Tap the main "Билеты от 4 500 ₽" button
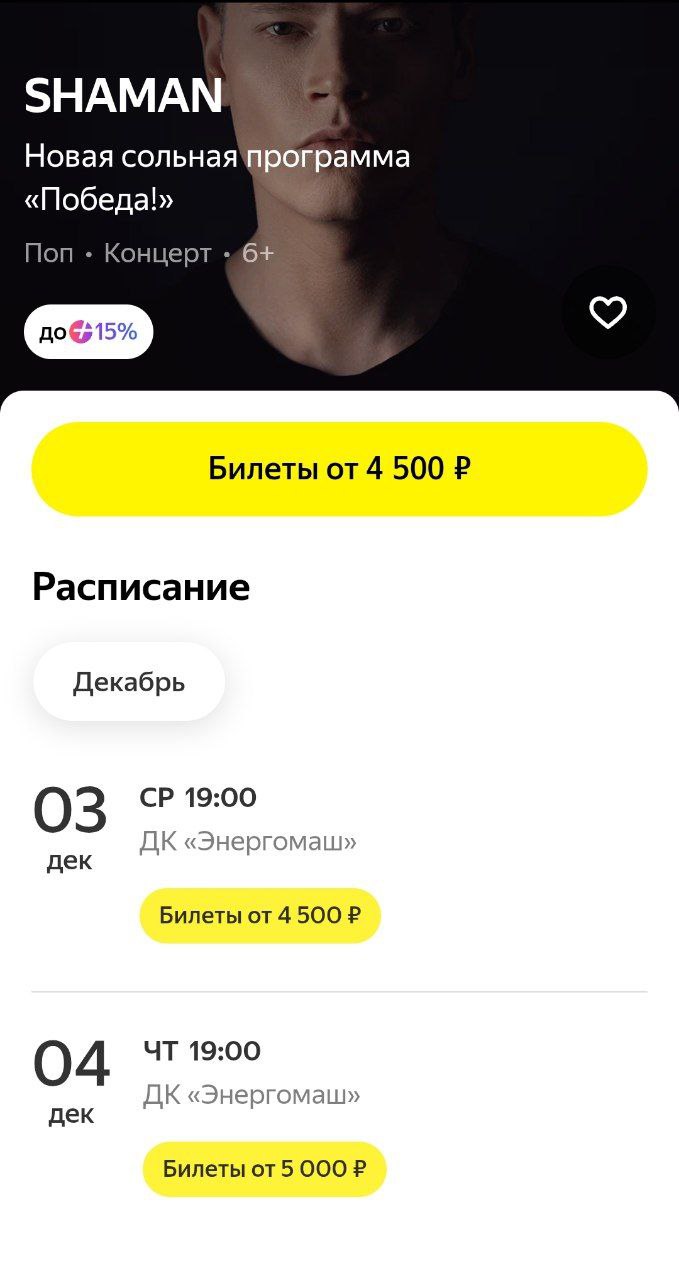 pyautogui.click(x=339, y=469)
